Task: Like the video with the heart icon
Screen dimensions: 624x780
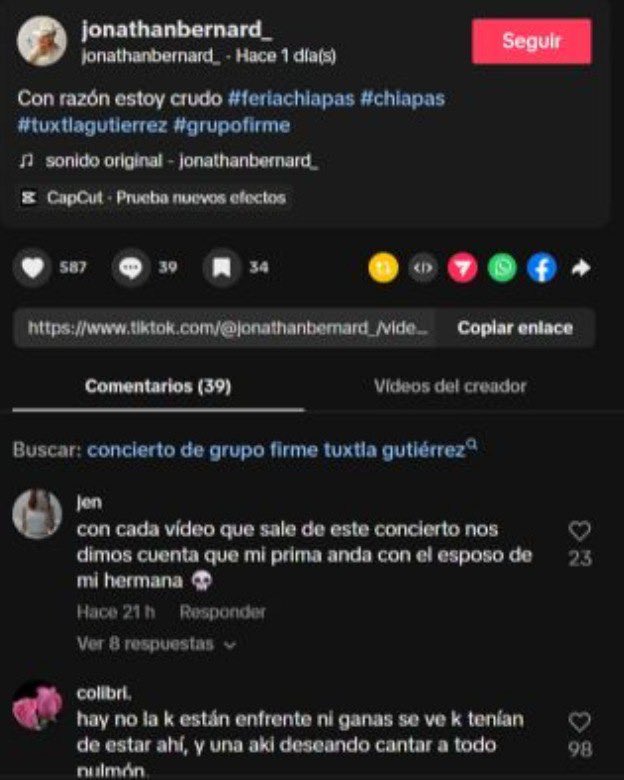Action: pyautogui.click(x=34, y=268)
